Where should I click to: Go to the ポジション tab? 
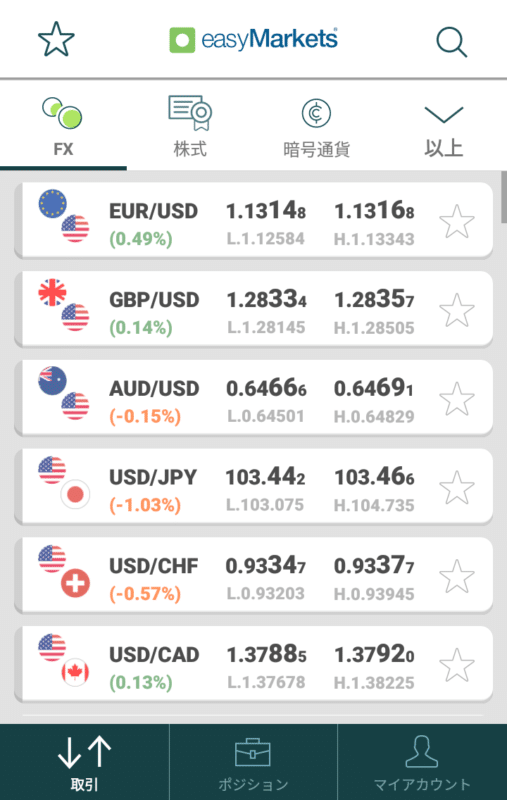(253, 762)
